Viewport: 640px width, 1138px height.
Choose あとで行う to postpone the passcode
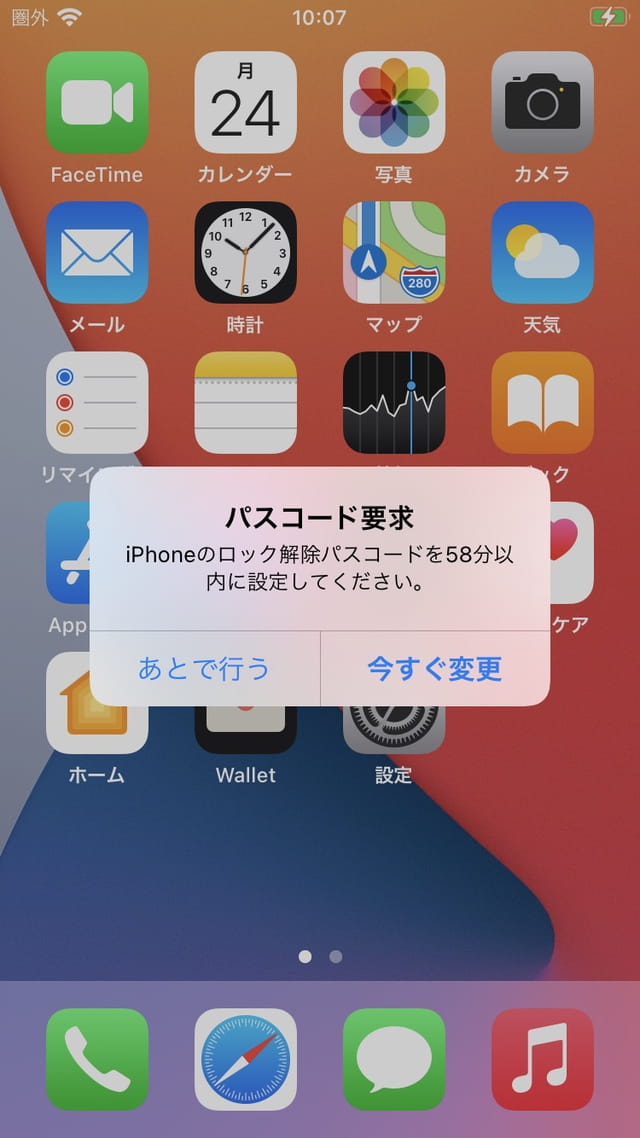[204, 669]
